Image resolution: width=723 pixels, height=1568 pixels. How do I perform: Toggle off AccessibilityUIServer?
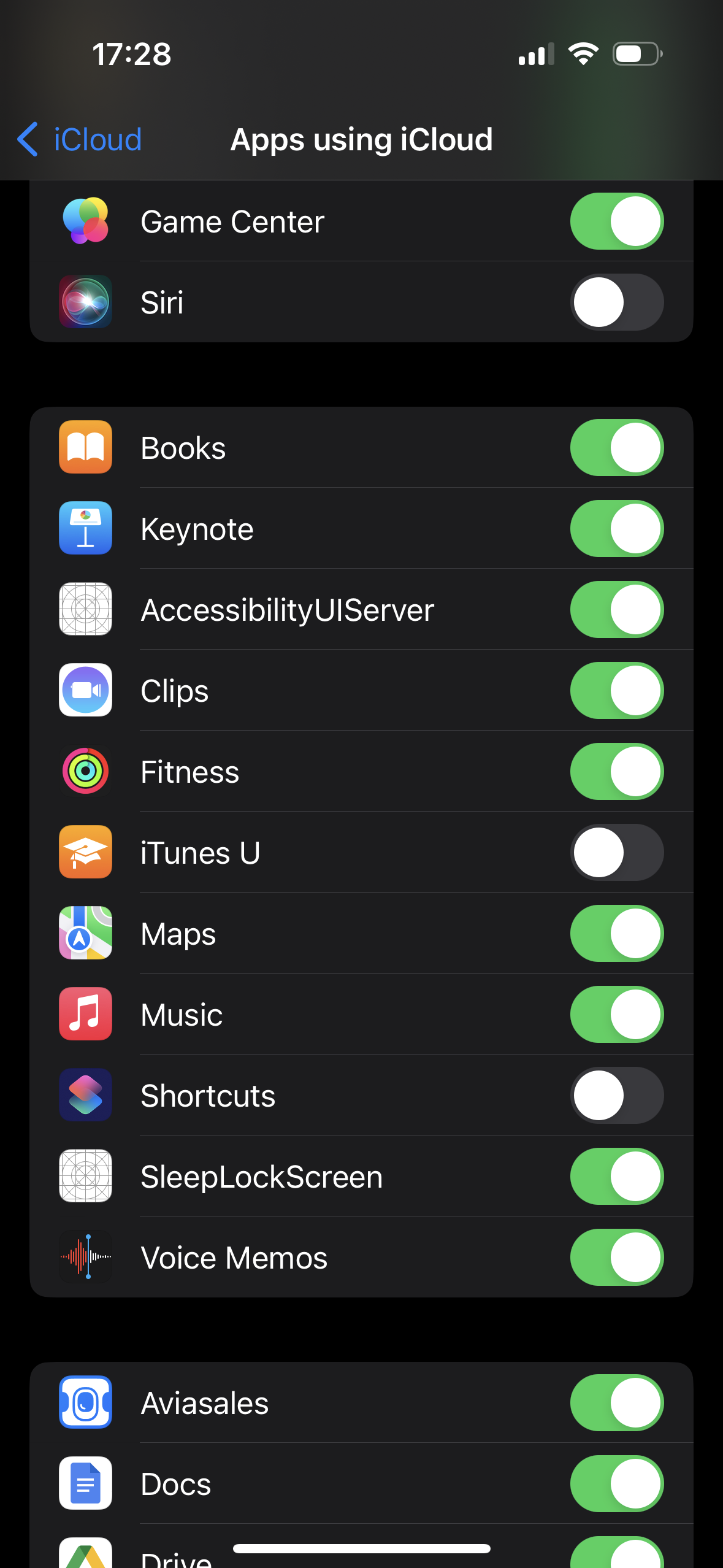616,610
